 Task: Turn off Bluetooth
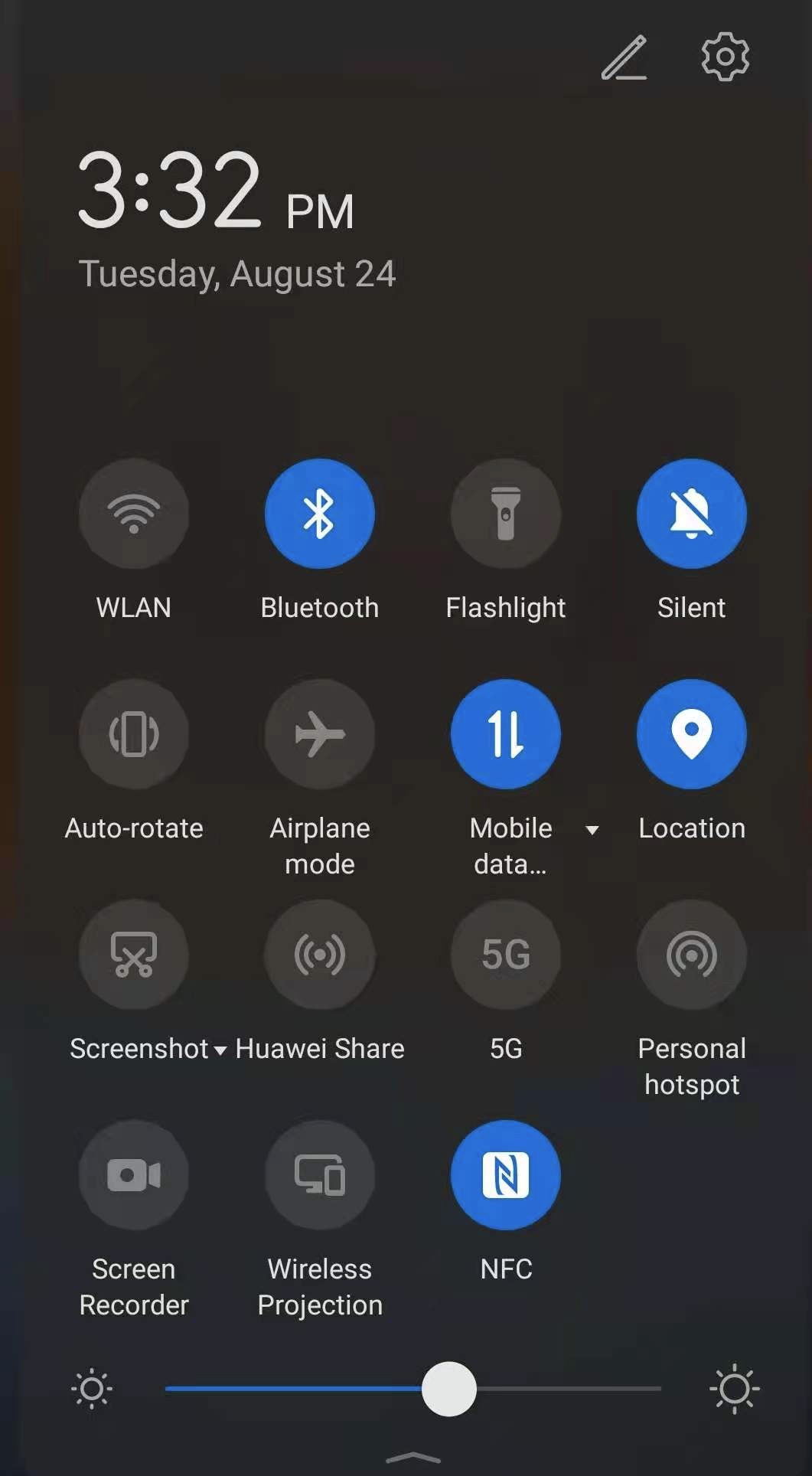(x=320, y=514)
